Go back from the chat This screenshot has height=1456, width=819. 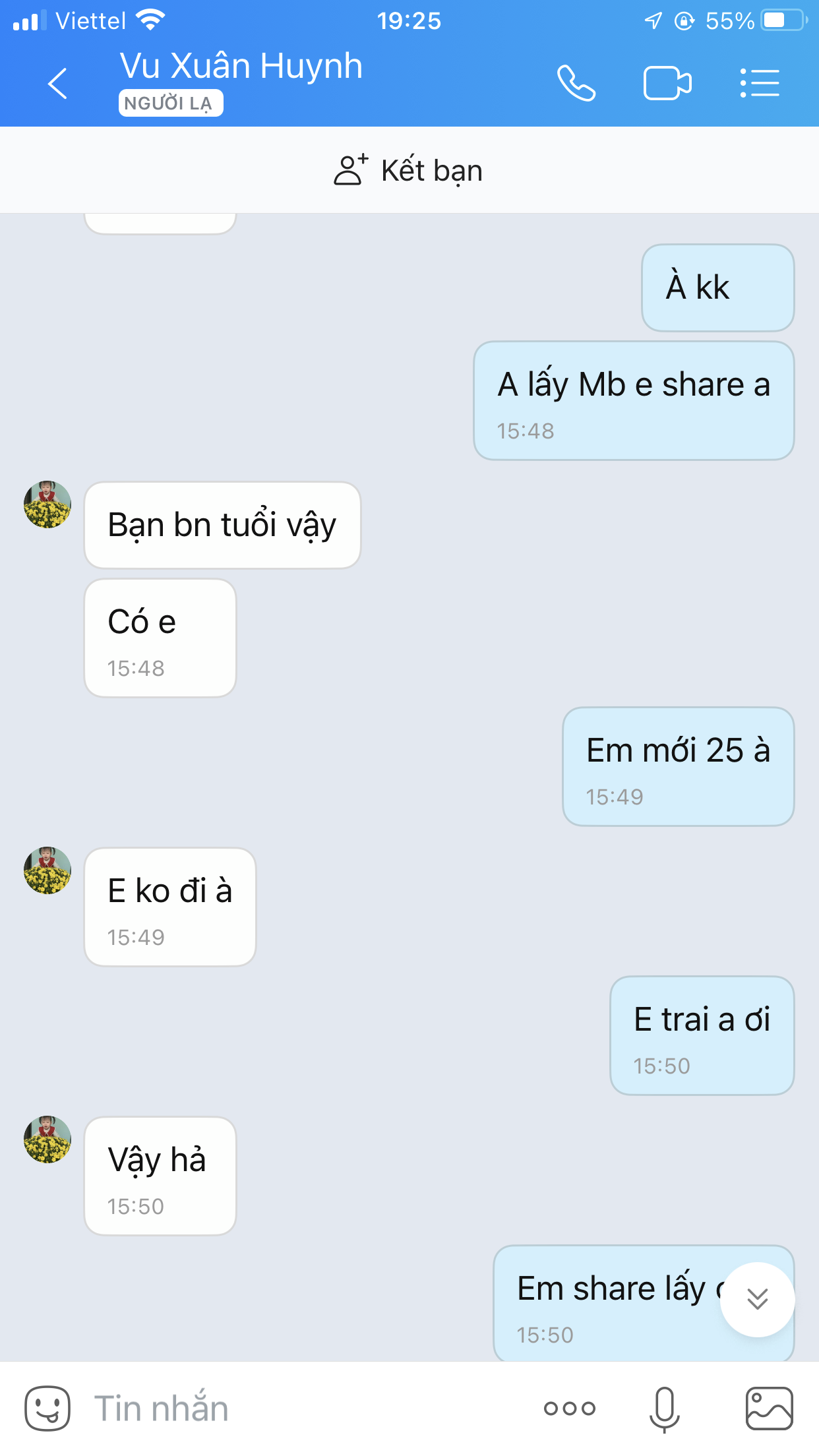click(x=58, y=84)
